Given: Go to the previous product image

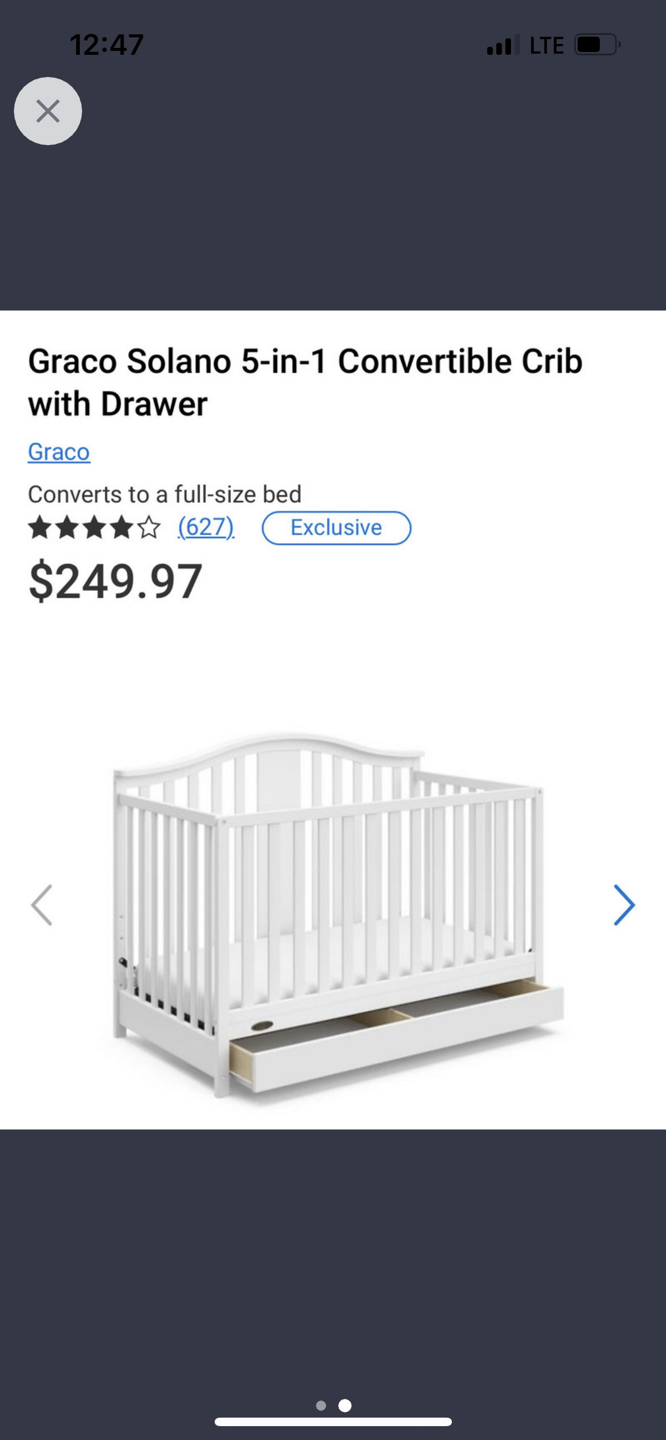Looking at the screenshot, I should (41, 905).
